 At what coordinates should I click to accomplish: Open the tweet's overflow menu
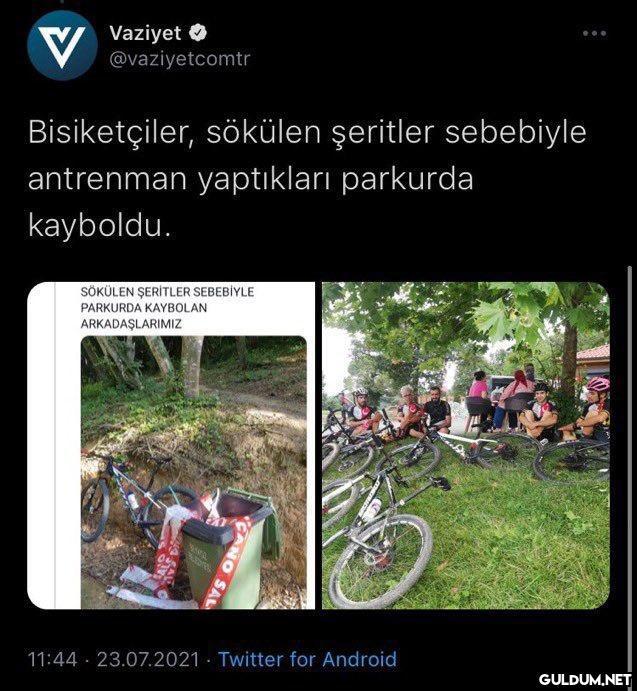[594, 33]
